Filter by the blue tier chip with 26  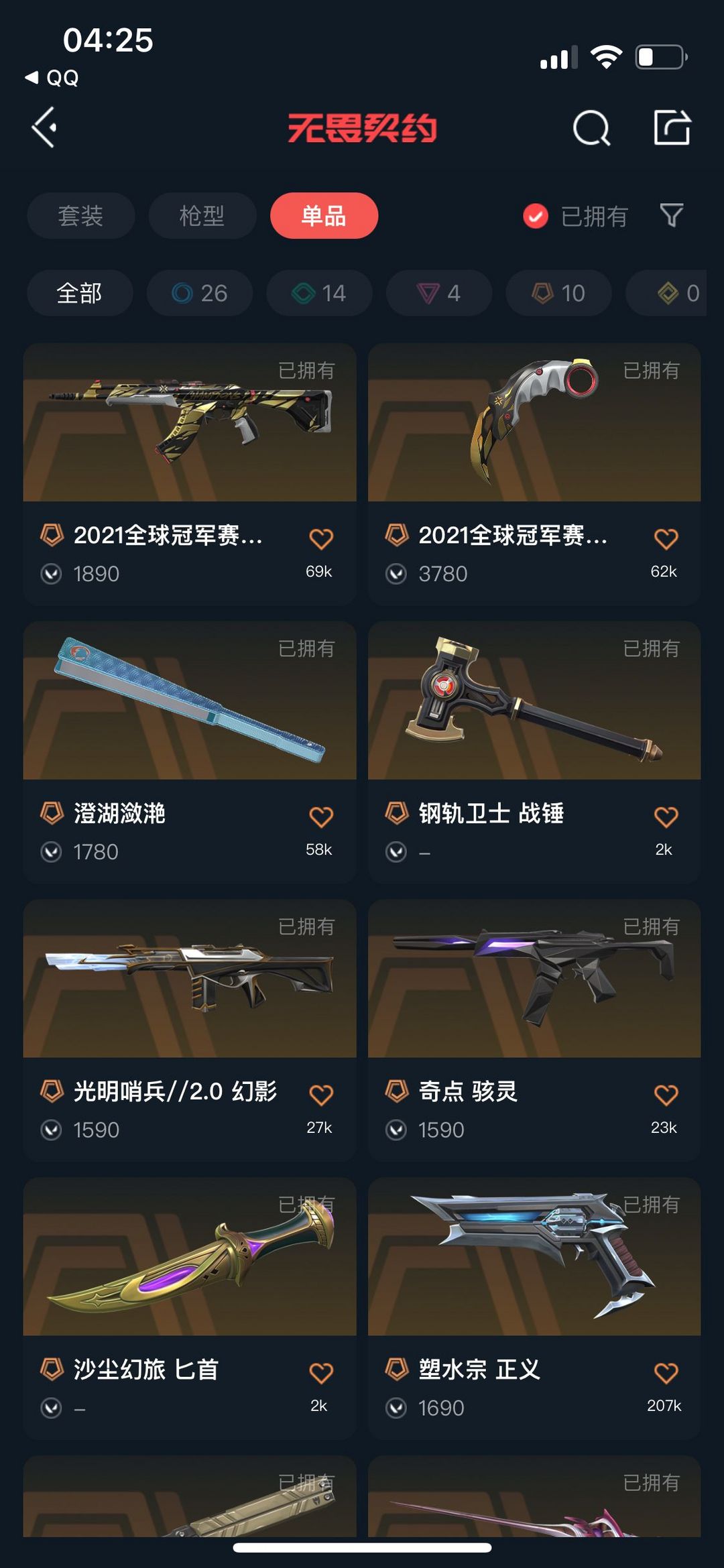pos(200,293)
